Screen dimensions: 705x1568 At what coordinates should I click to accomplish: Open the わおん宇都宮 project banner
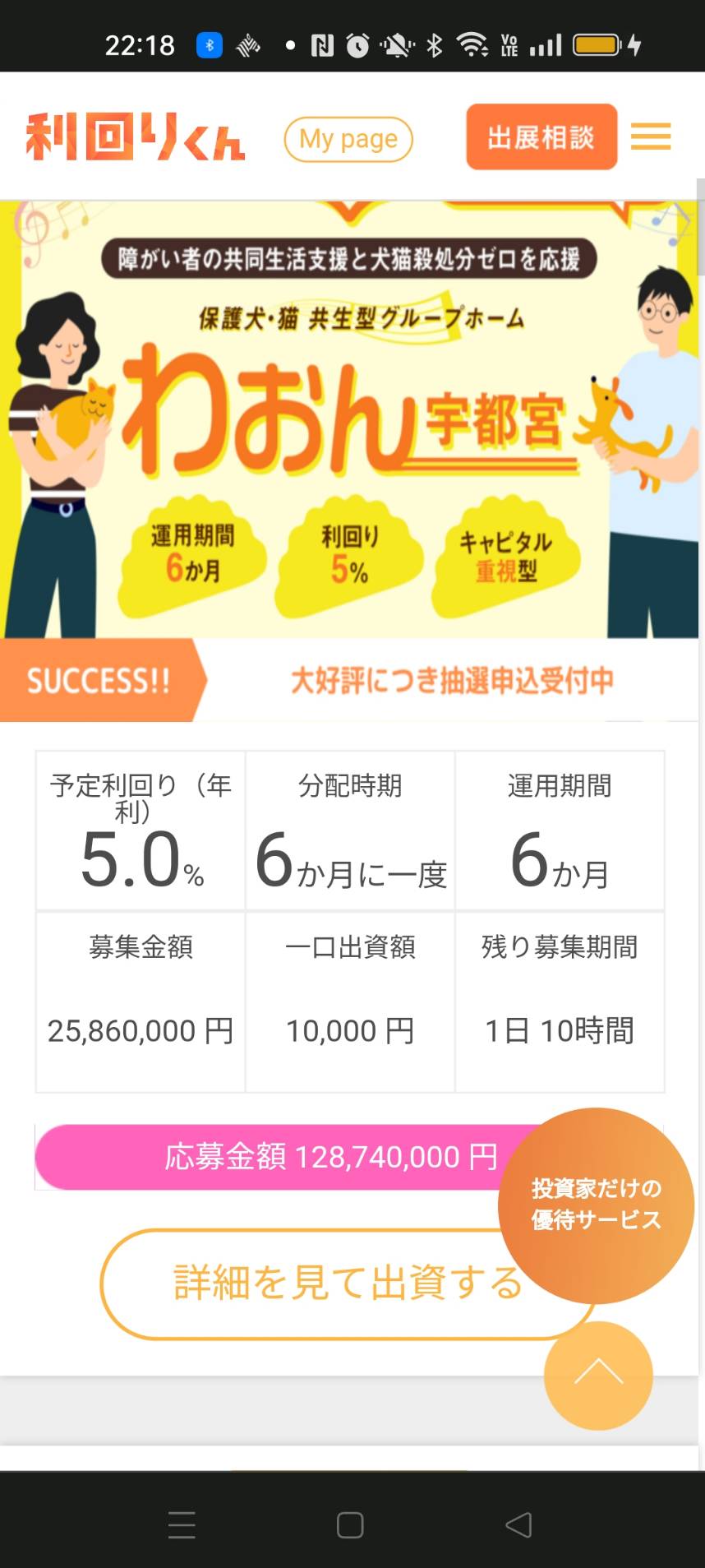[x=349, y=419]
